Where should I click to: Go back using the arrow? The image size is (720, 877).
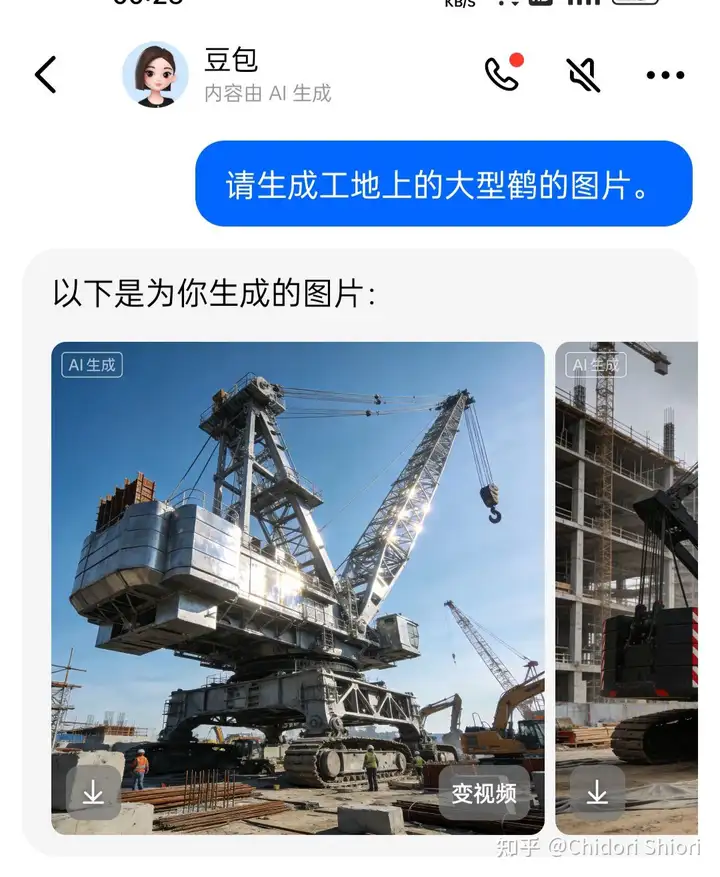(46, 75)
